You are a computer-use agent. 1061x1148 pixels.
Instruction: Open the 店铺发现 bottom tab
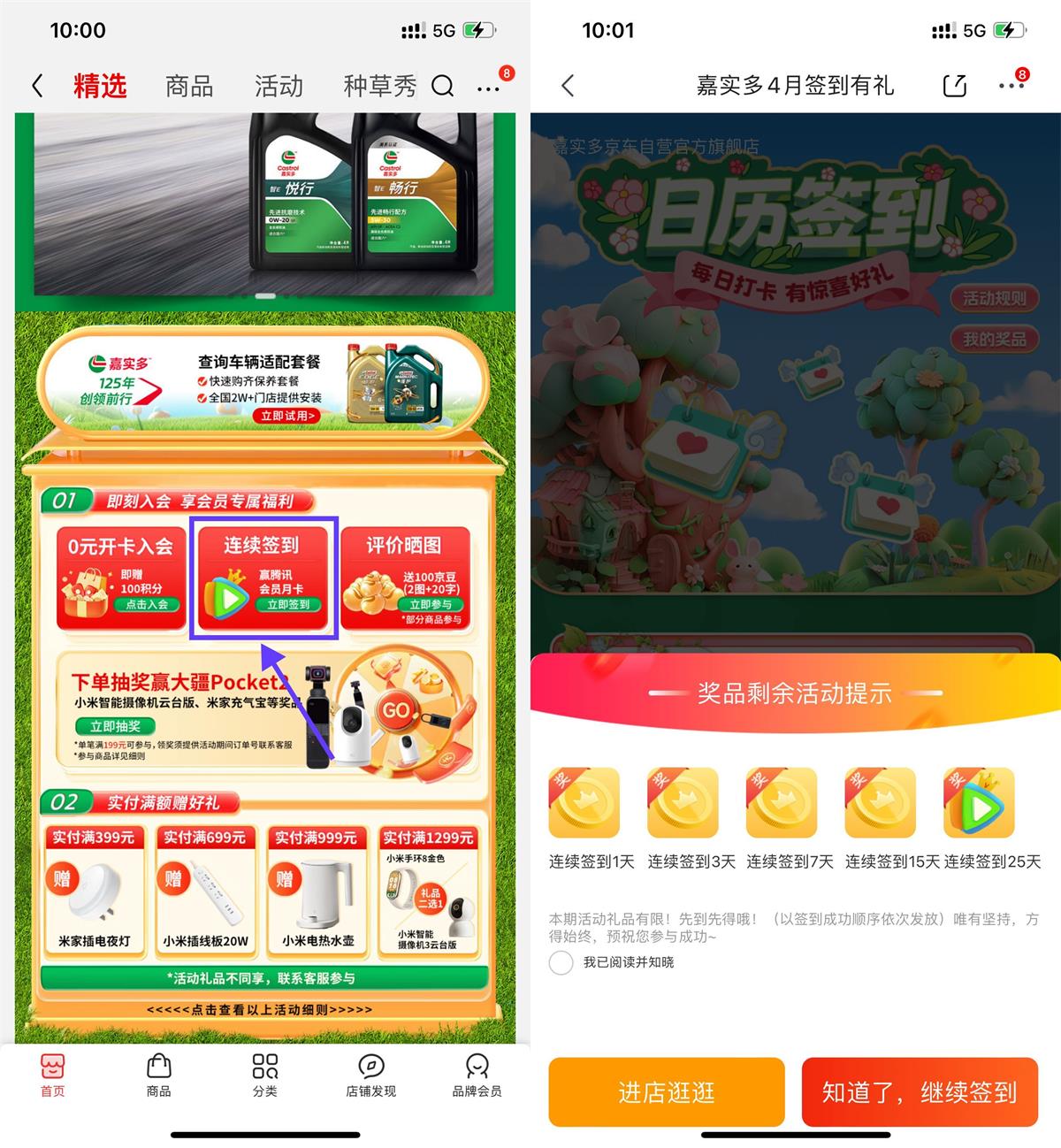[x=370, y=1075]
